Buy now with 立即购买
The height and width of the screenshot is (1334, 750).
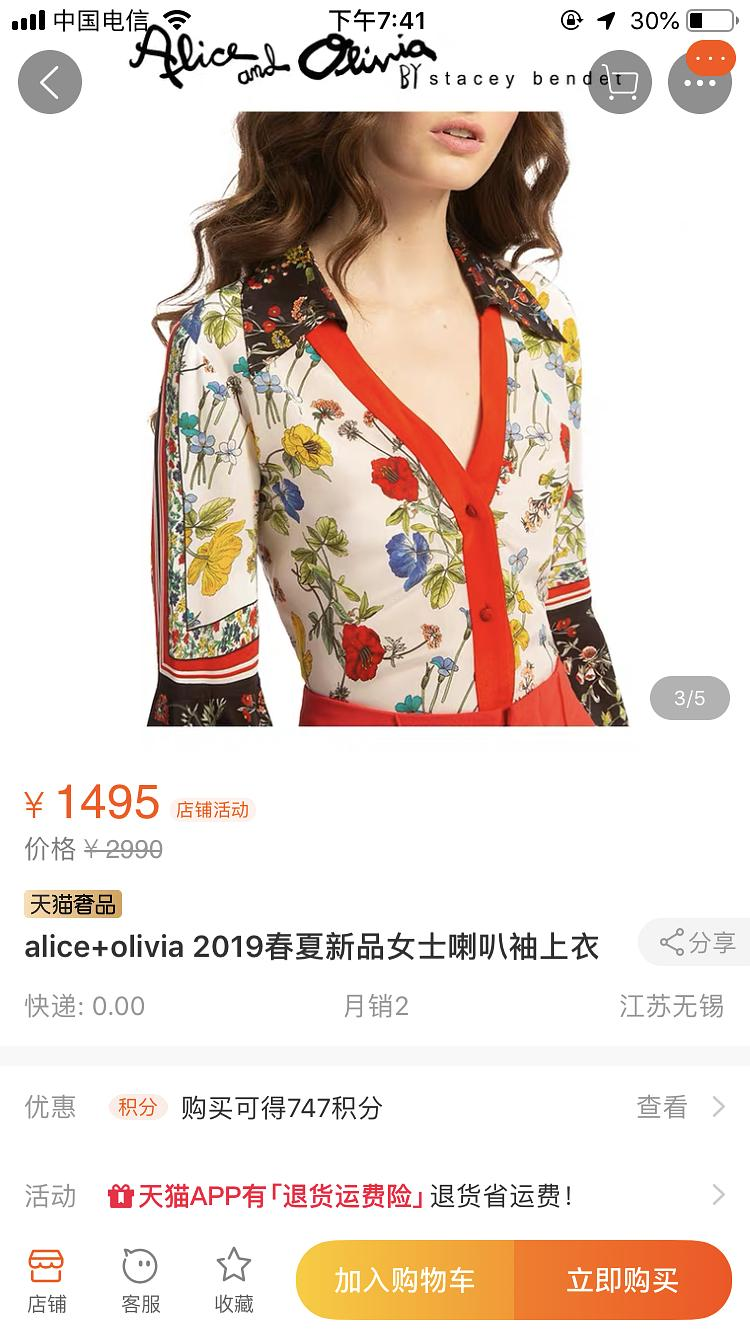point(622,1280)
